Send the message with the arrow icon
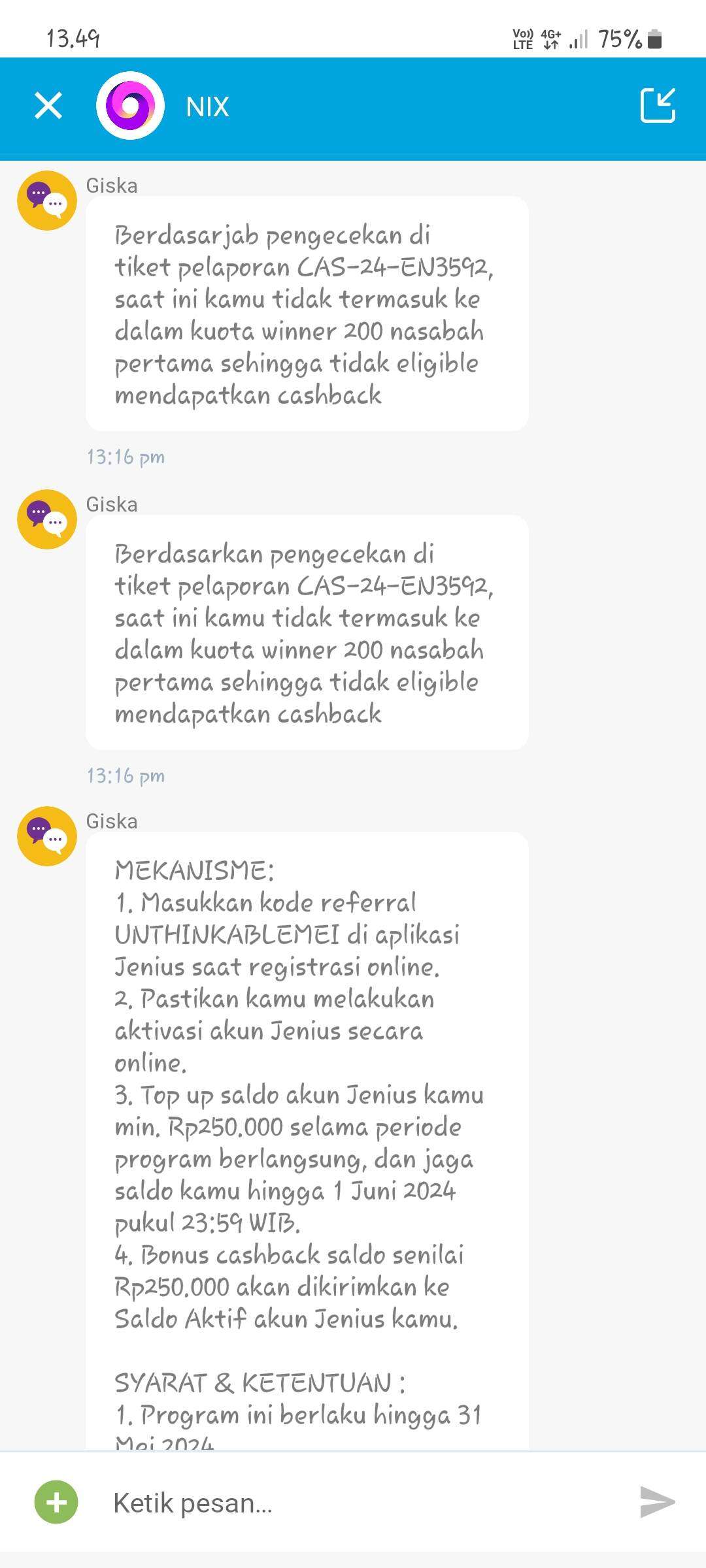Image resolution: width=706 pixels, height=1568 pixels. tap(657, 1502)
